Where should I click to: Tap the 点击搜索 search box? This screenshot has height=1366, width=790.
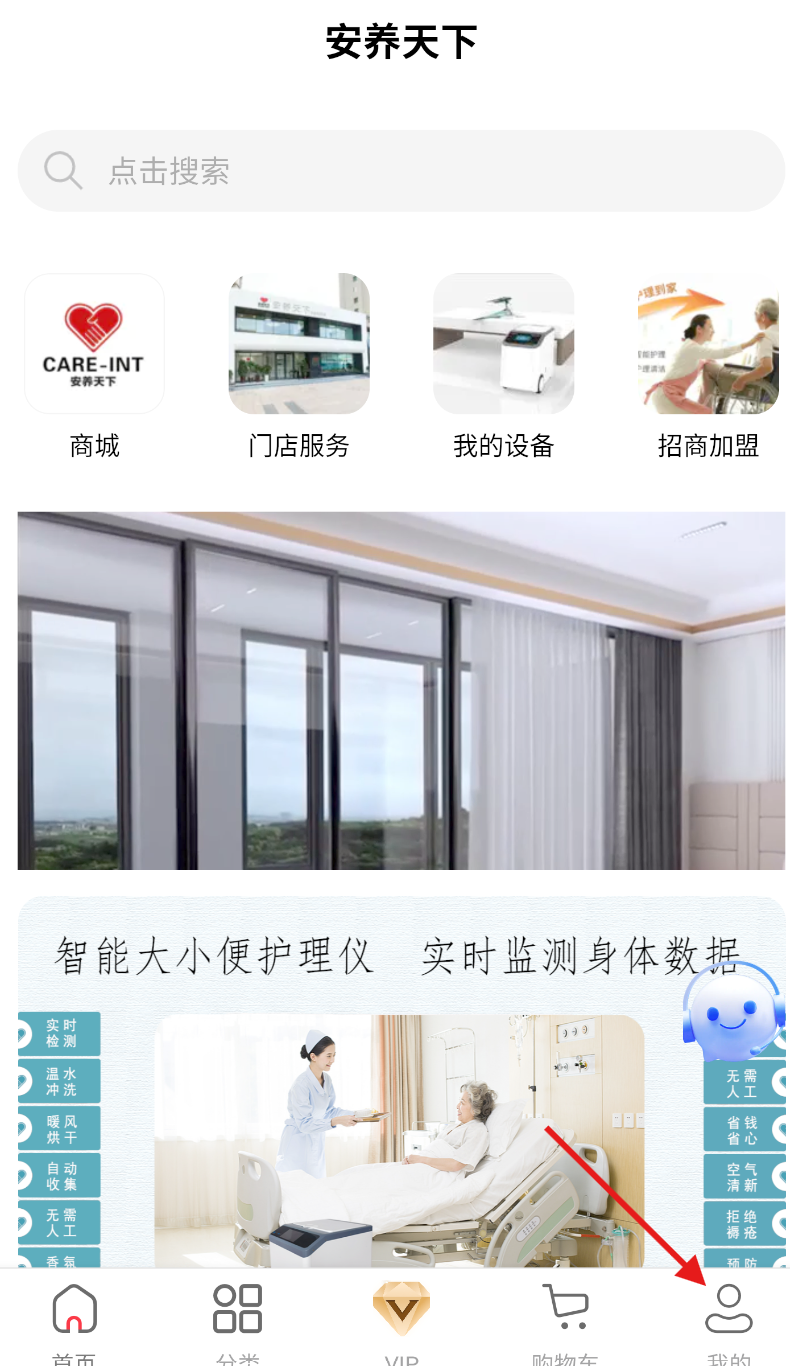click(400, 171)
